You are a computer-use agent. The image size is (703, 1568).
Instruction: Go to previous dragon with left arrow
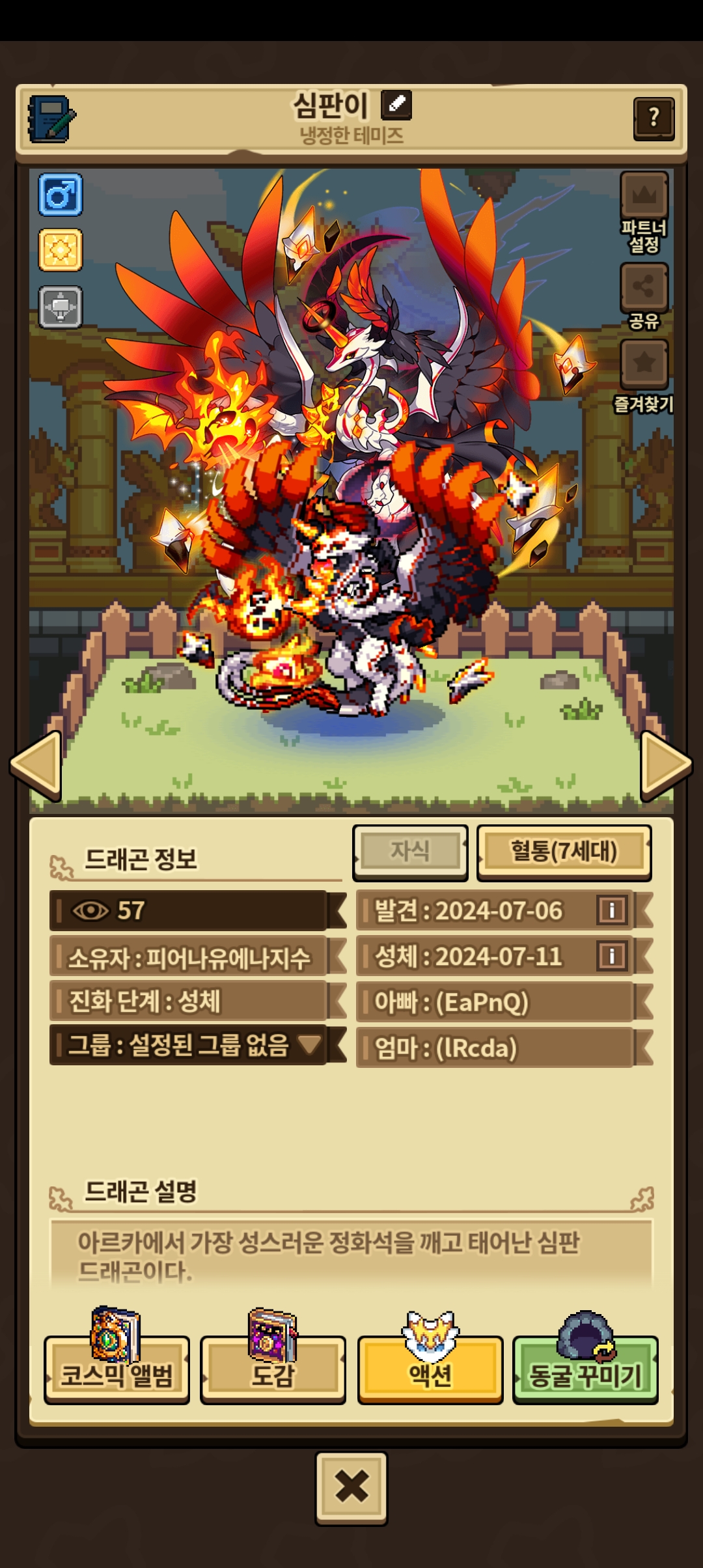click(37, 766)
